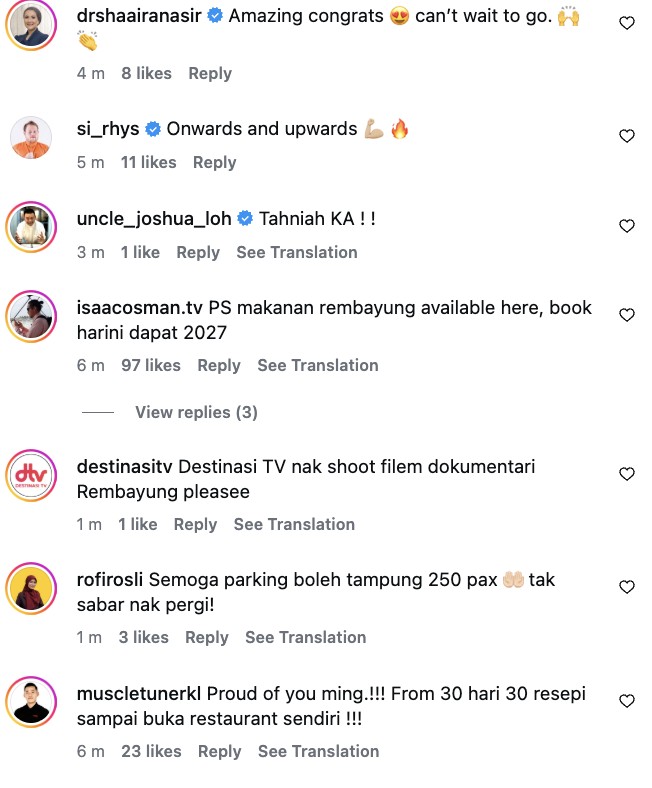The height and width of the screenshot is (788, 652).
Task: Like drshaairanasir's comment
Action: click(x=627, y=23)
